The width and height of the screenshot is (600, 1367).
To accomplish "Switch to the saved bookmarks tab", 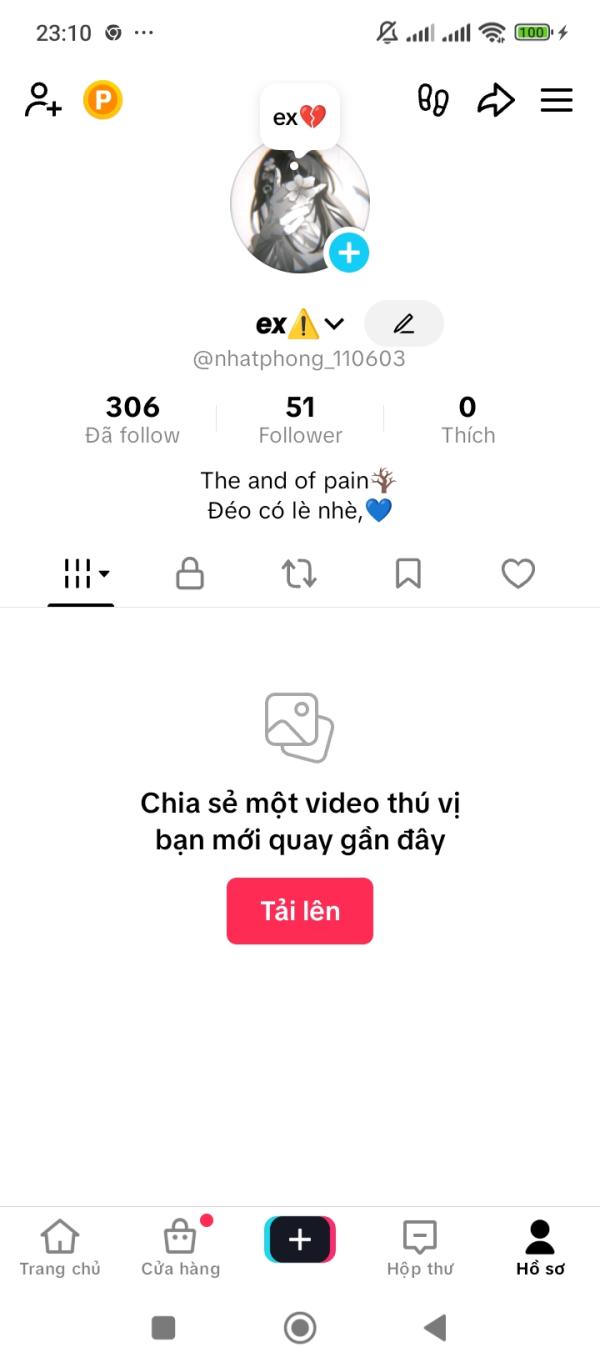I will tap(408, 574).
